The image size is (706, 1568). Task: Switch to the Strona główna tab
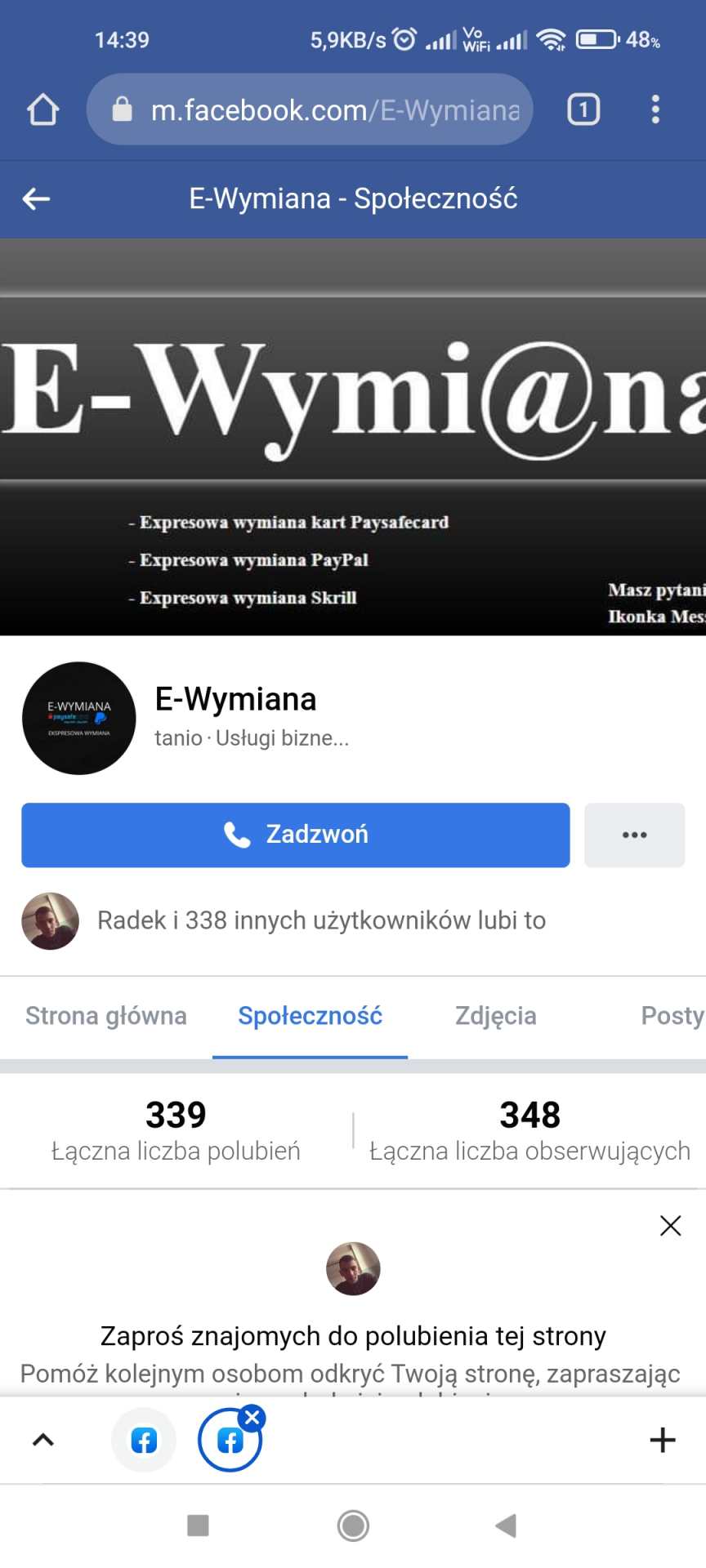pos(106,1016)
